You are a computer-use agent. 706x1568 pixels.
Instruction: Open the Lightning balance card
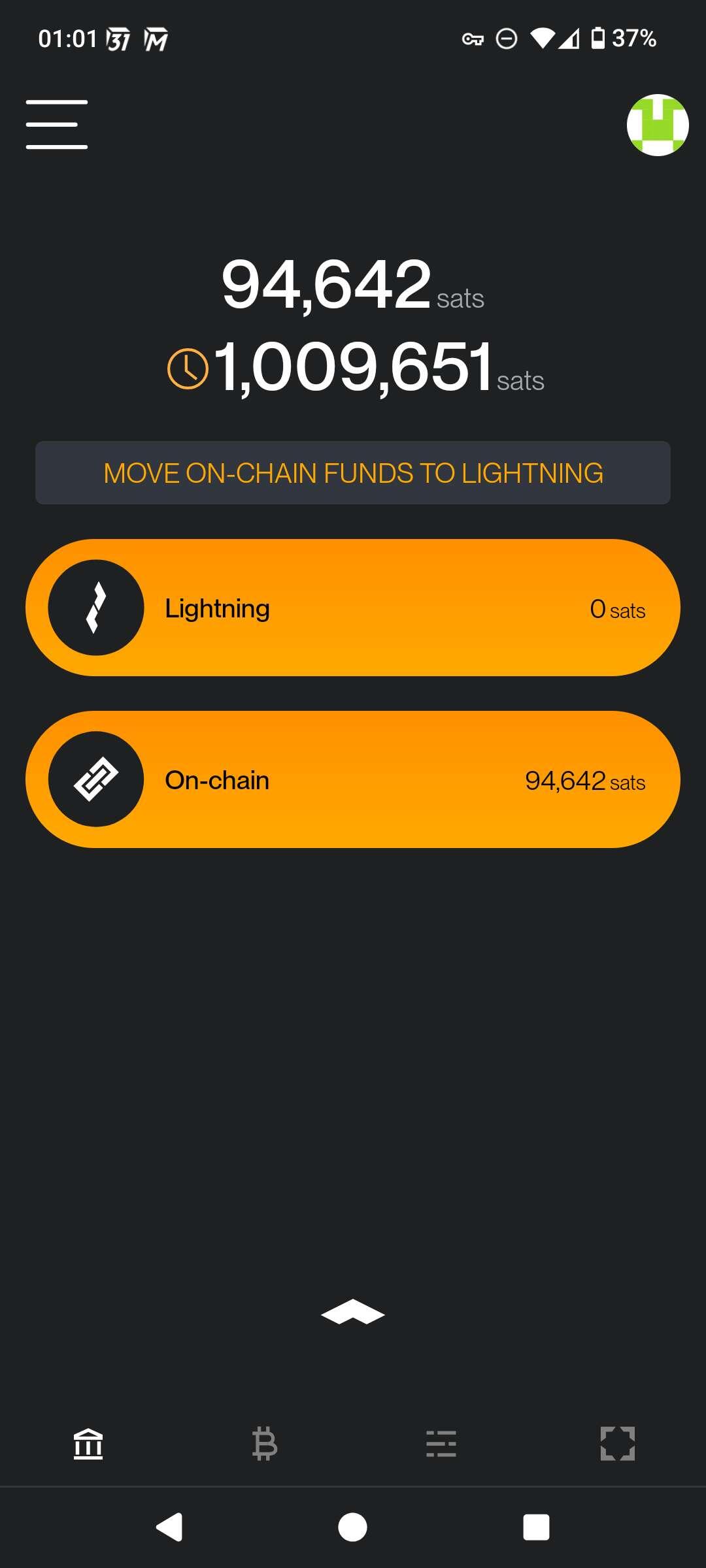click(x=353, y=608)
